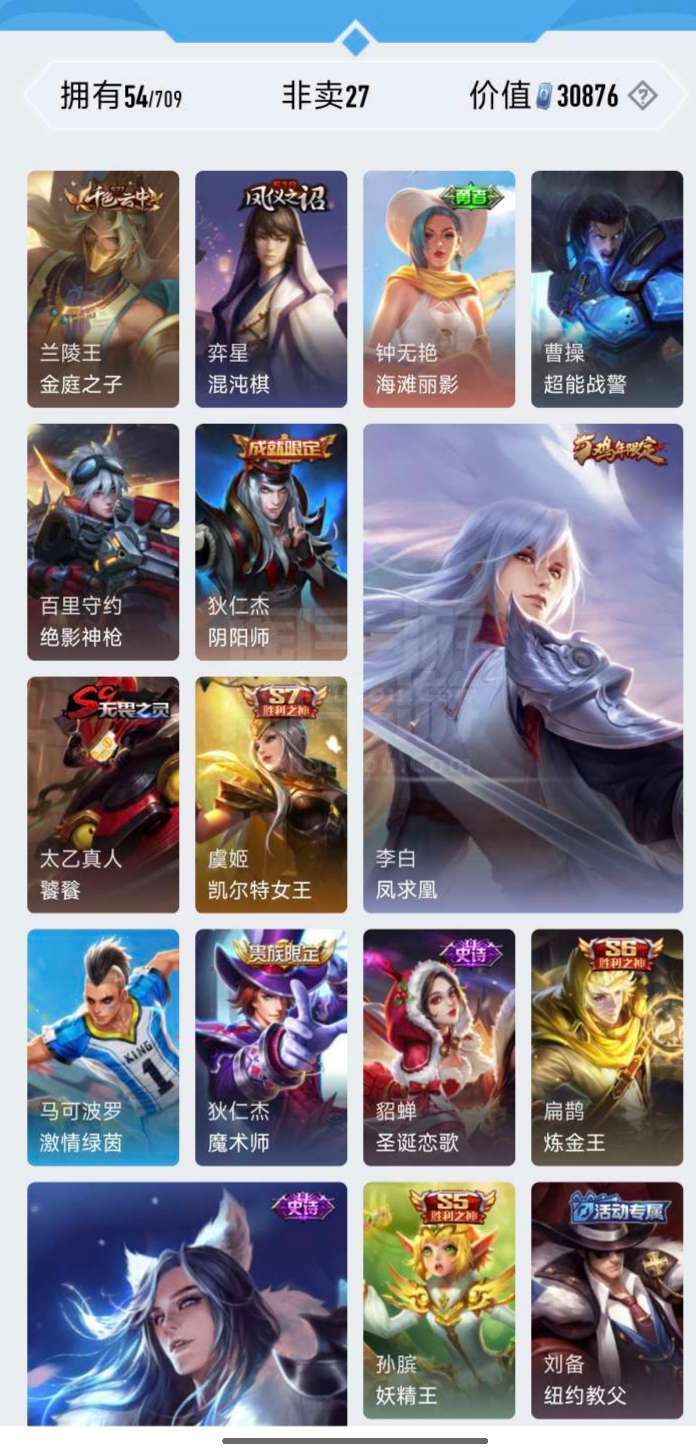Open 兰陵王 金庭之子 skin card
Viewport: 696px width, 1450px height.
pos(103,289)
